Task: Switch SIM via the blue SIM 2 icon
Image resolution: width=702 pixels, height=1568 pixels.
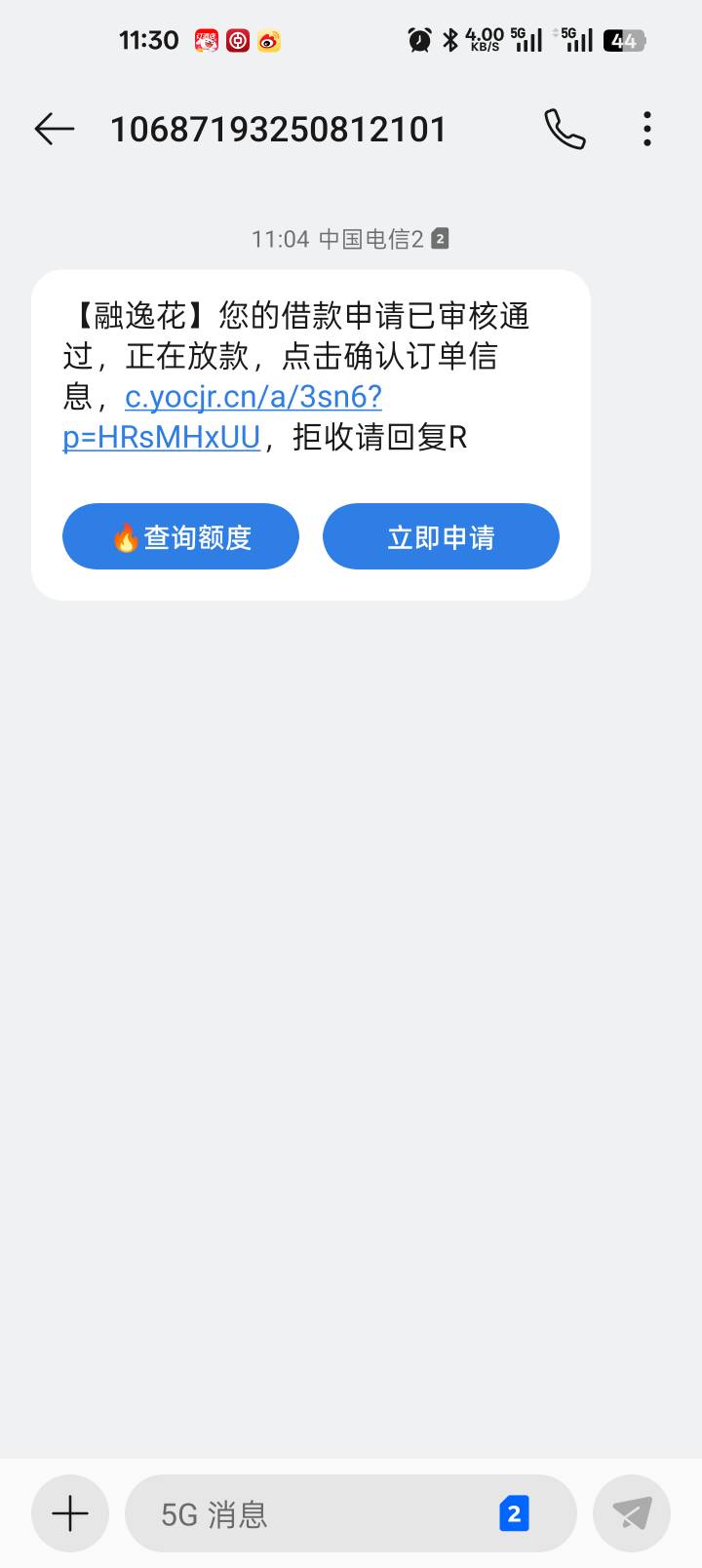Action: 514,1513
